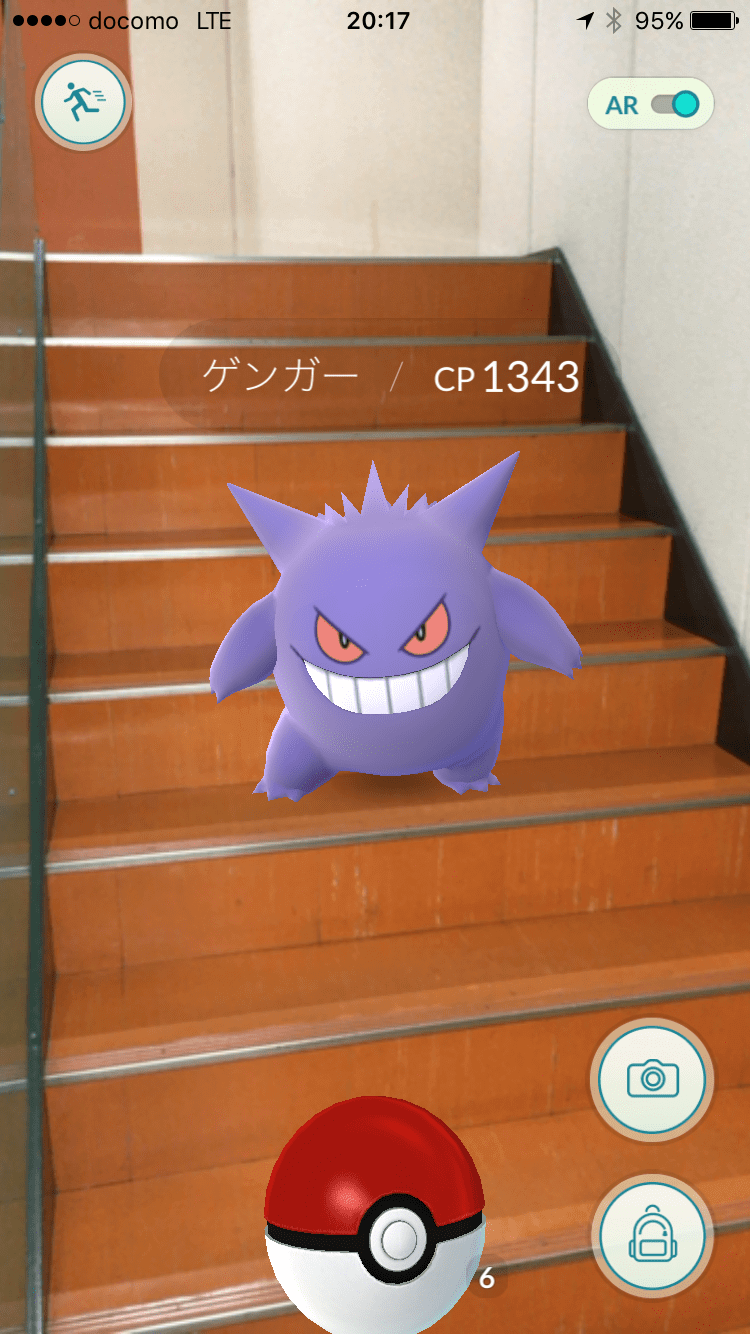Run away using the flee icon
This screenshot has width=750, height=1334.
pos(83,101)
